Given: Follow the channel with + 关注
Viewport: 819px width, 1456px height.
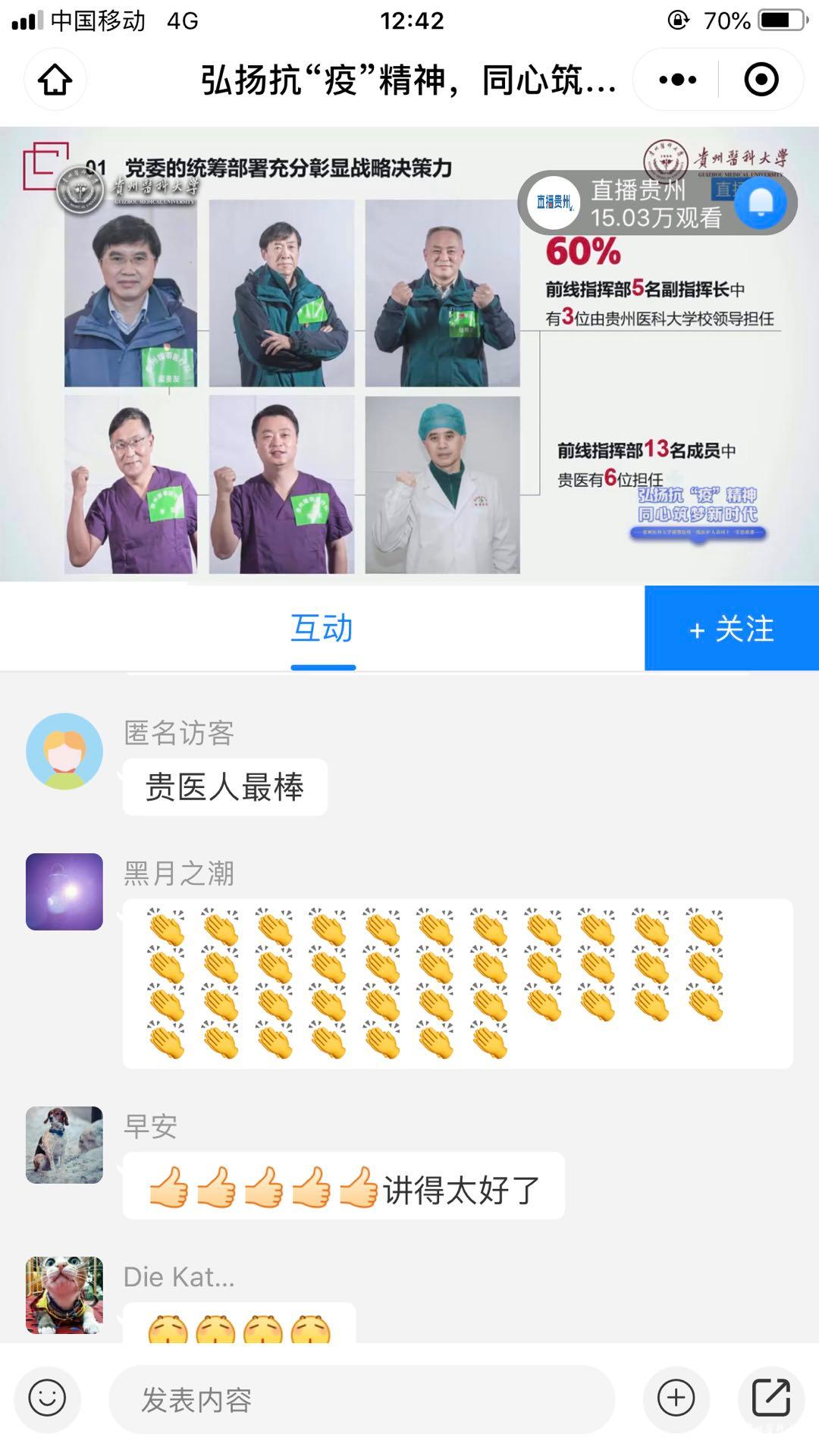Looking at the screenshot, I should (732, 629).
